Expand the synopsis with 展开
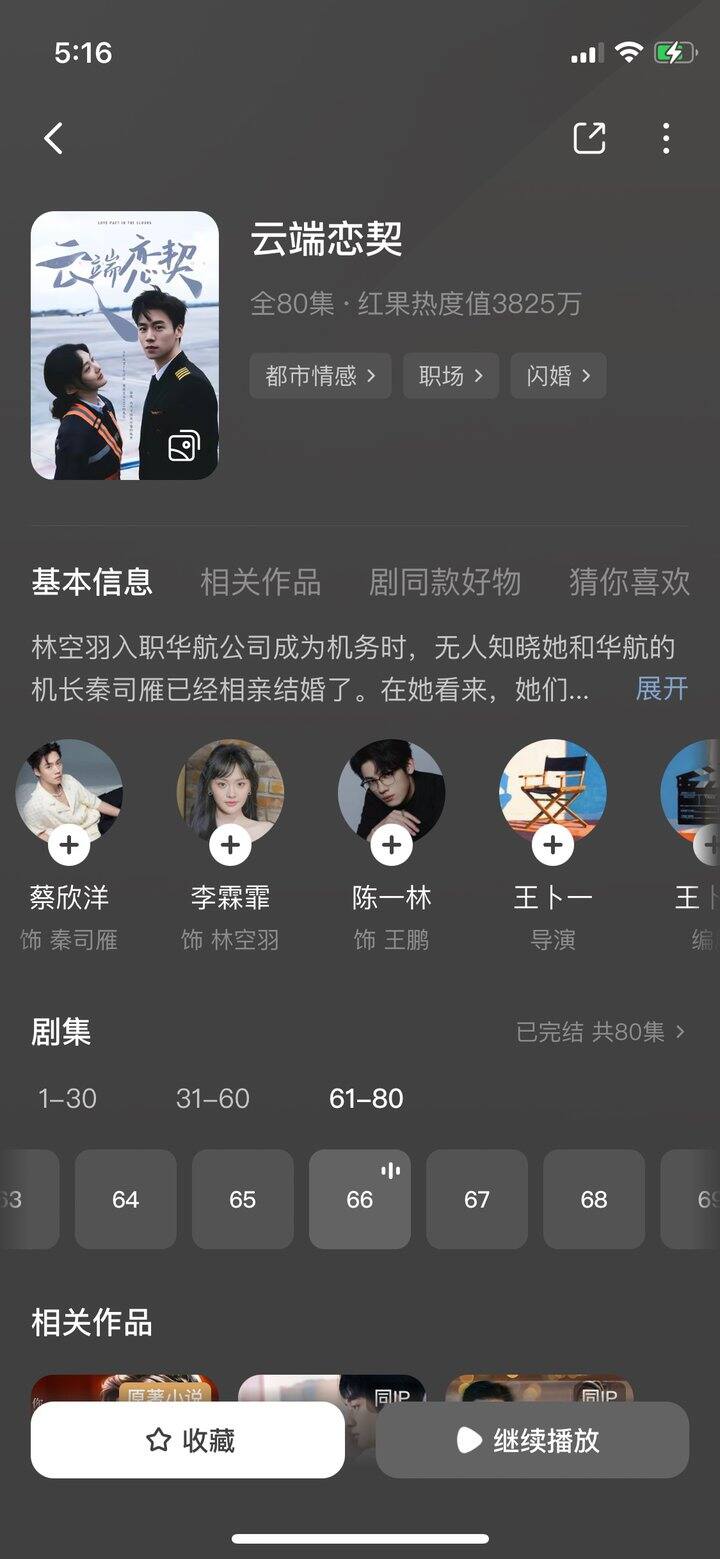 [662, 689]
